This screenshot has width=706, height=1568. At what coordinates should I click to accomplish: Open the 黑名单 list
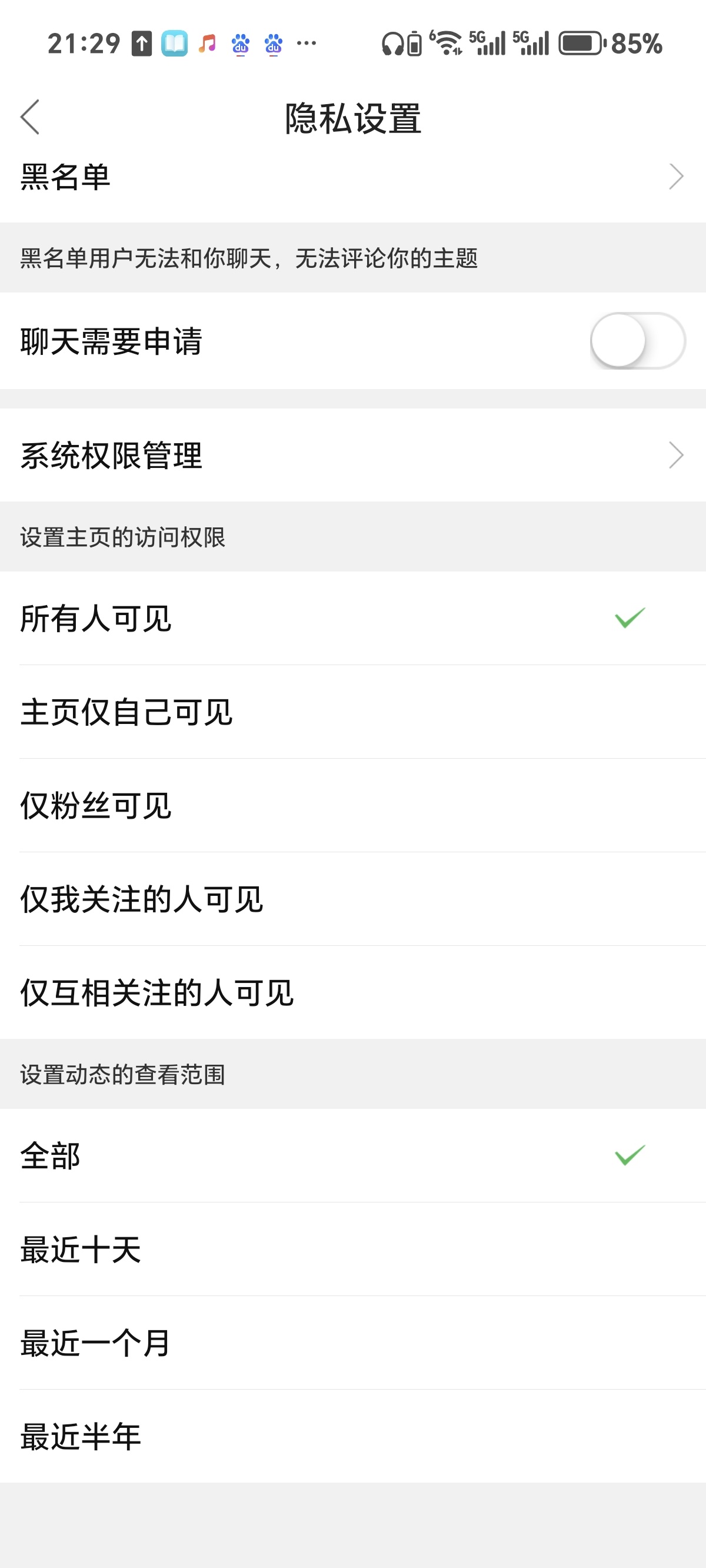pos(353,177)
